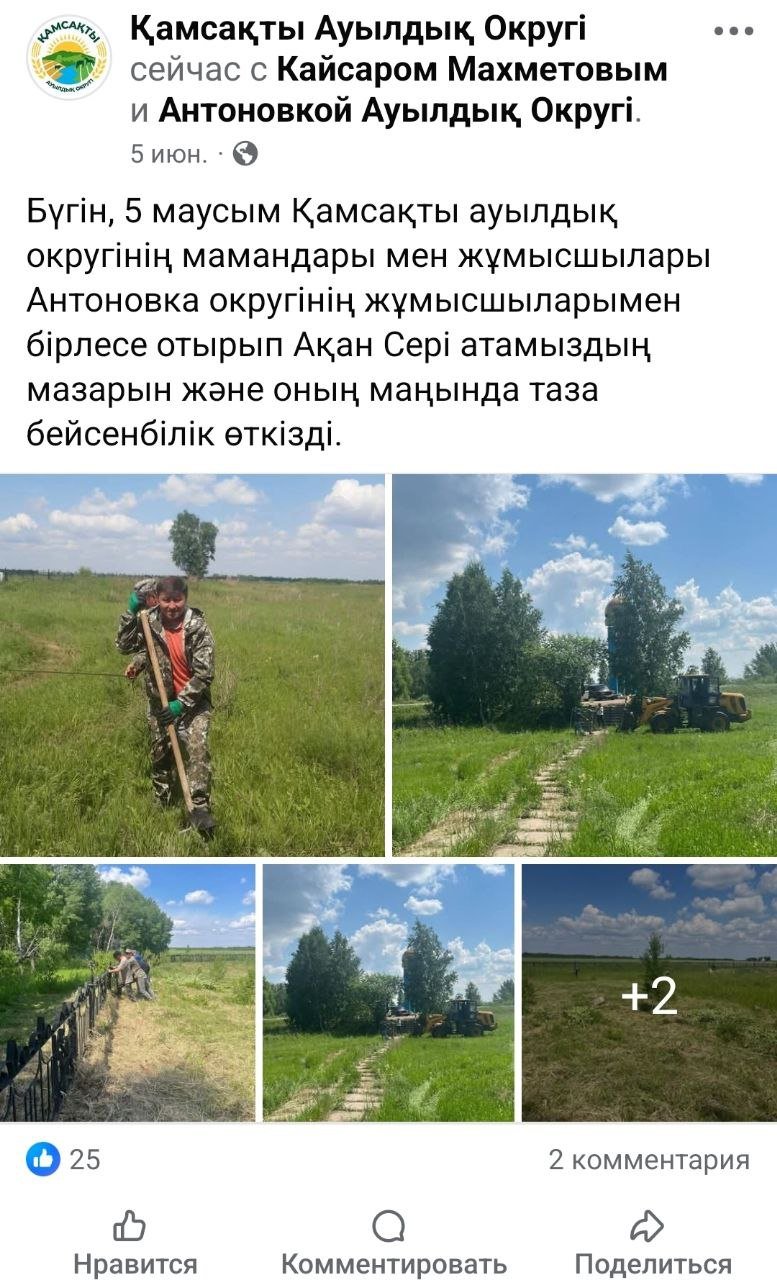Image resolution: width=777 pixels, height=1280 pixels.
Task: Open Кайсаром Махметовым tagged profile
Action: [471, 70]
